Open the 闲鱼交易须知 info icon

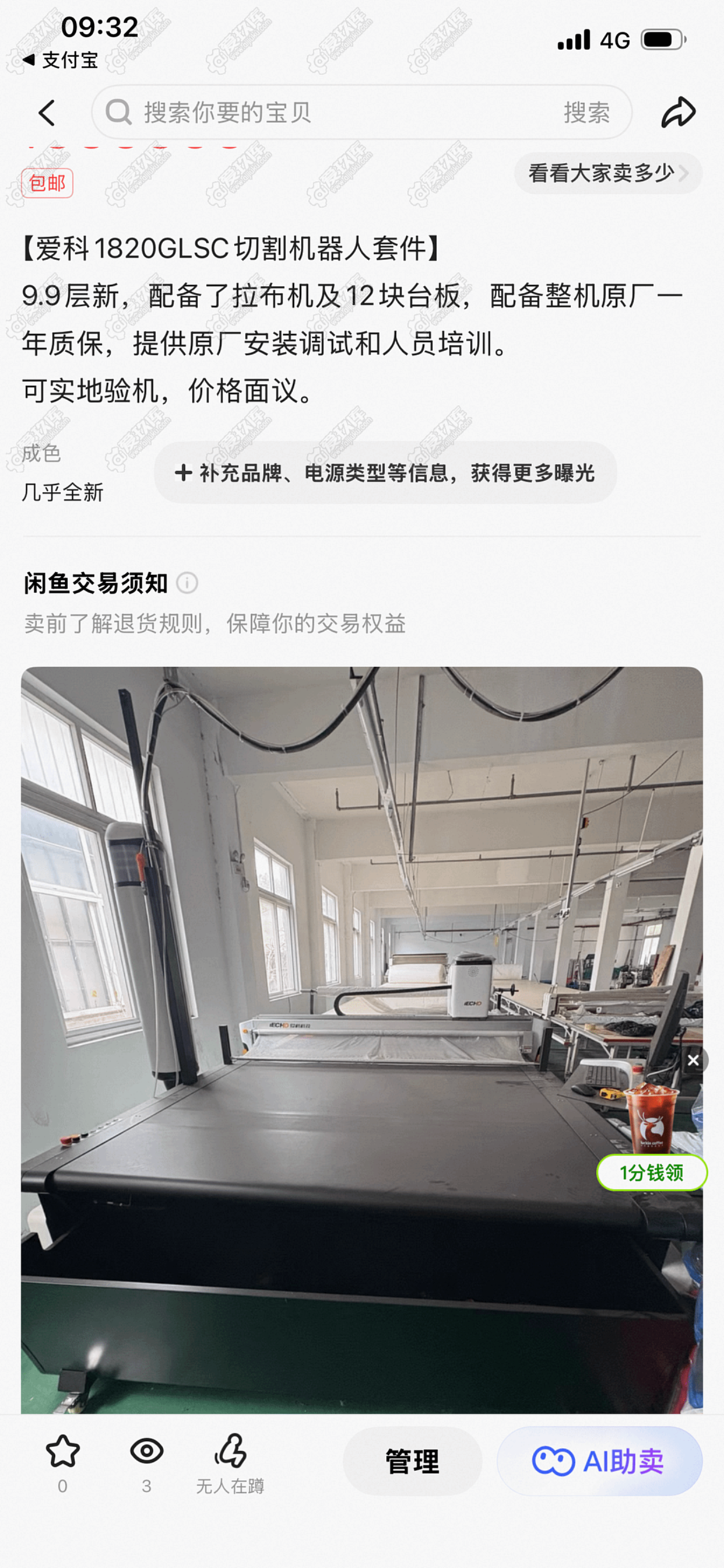click(x=187, y=583)
